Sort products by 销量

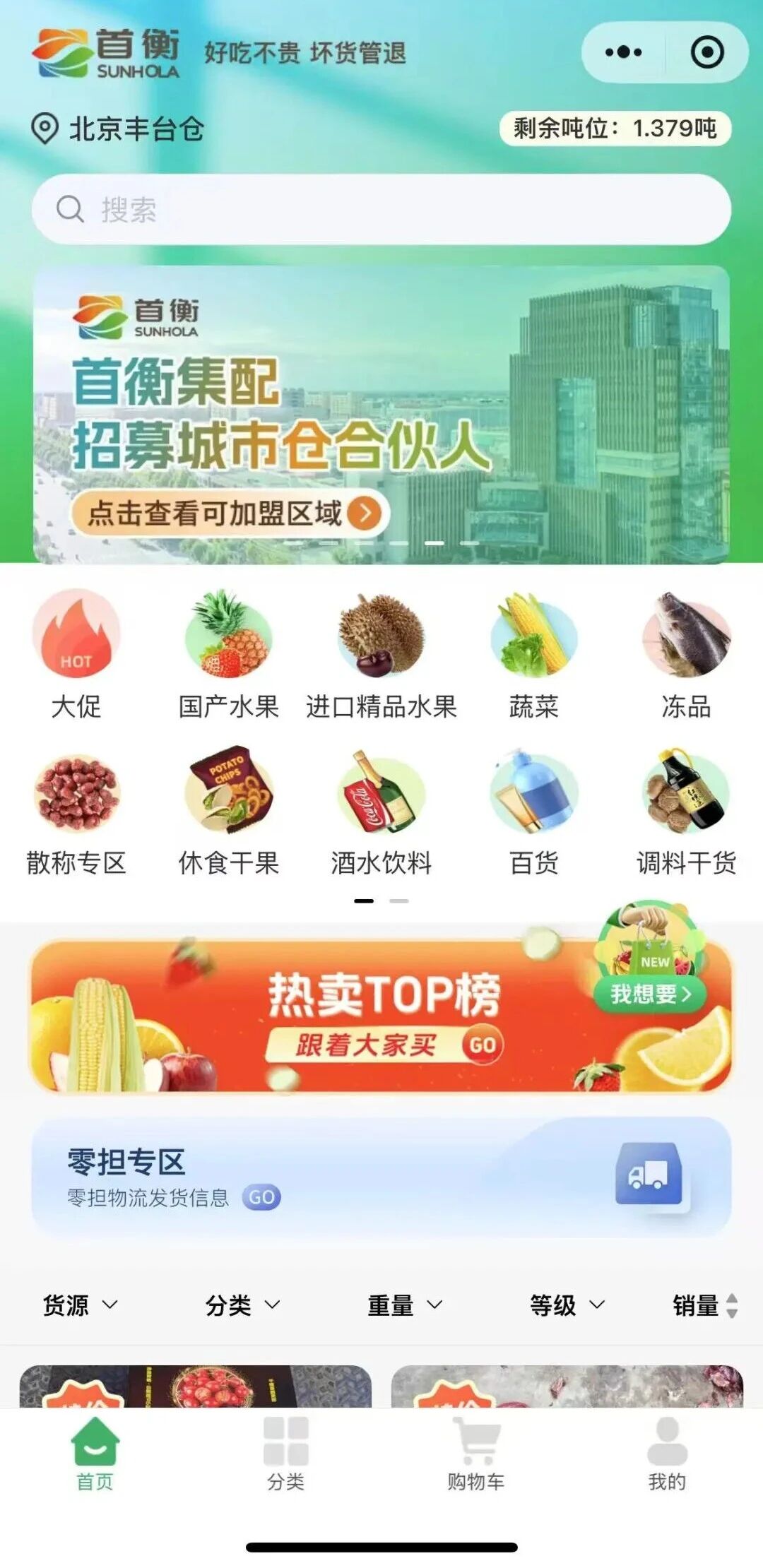point(704,1305)
